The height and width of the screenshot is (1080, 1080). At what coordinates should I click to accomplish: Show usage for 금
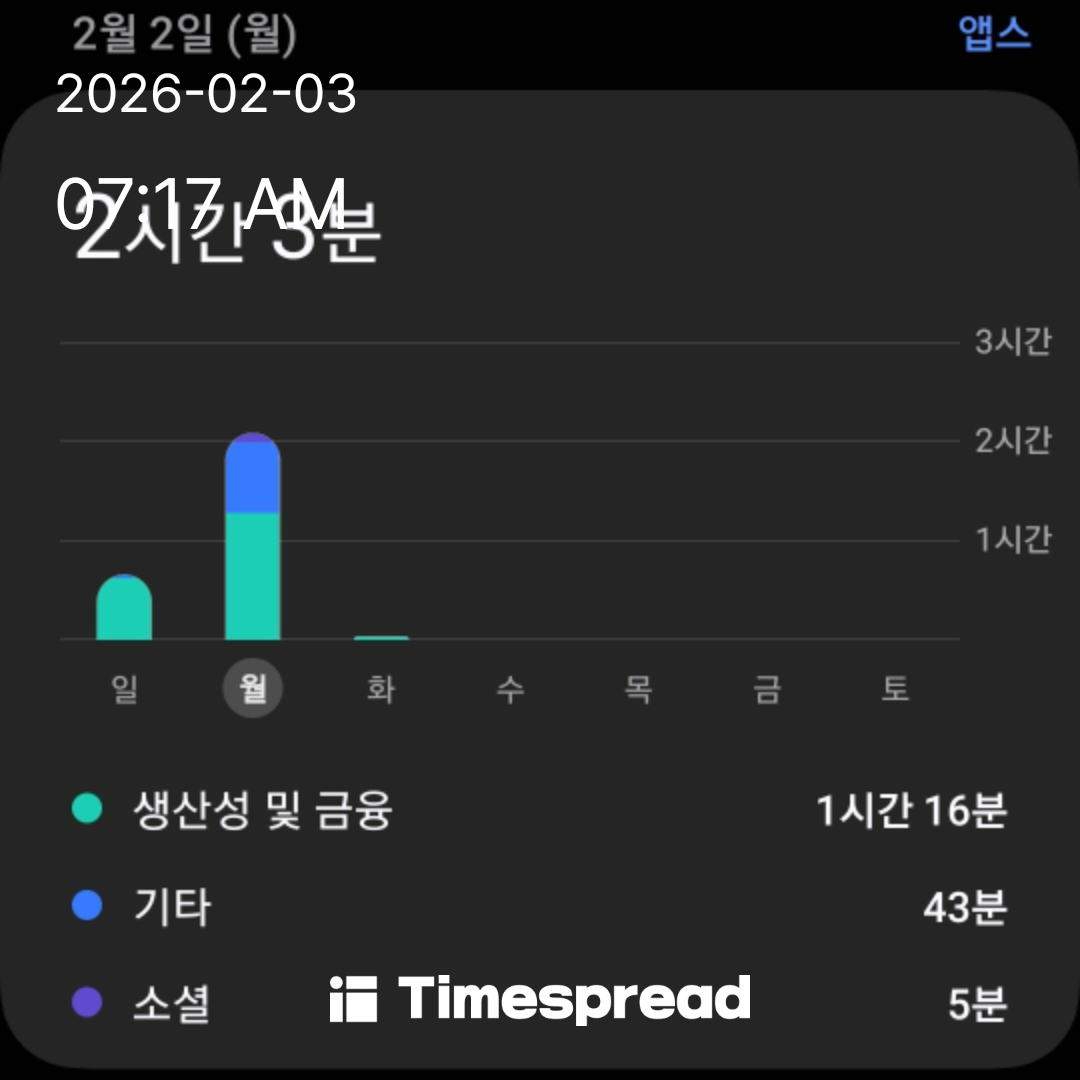(767, 689)
